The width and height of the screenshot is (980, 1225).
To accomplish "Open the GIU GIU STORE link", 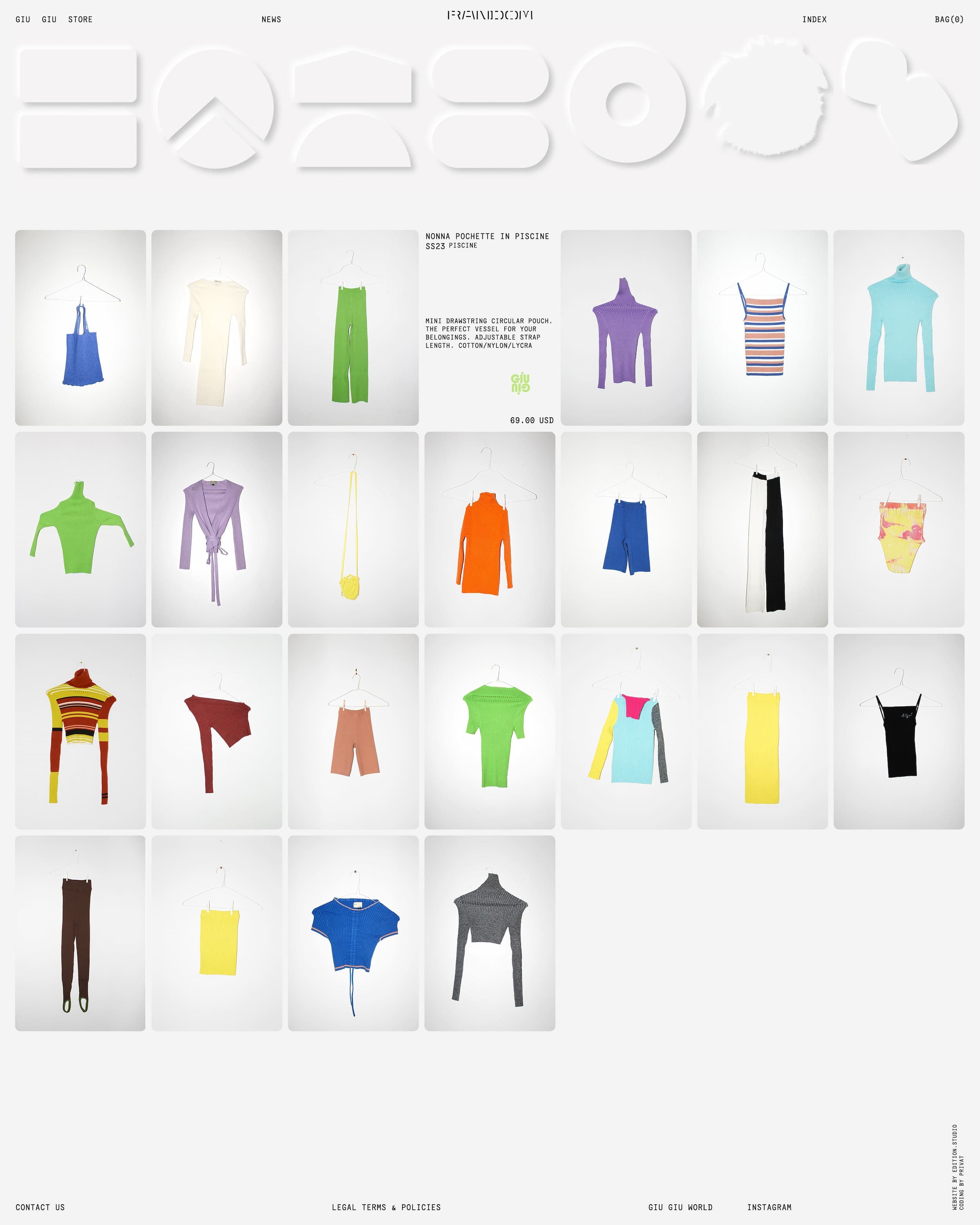I will (54, 19).
